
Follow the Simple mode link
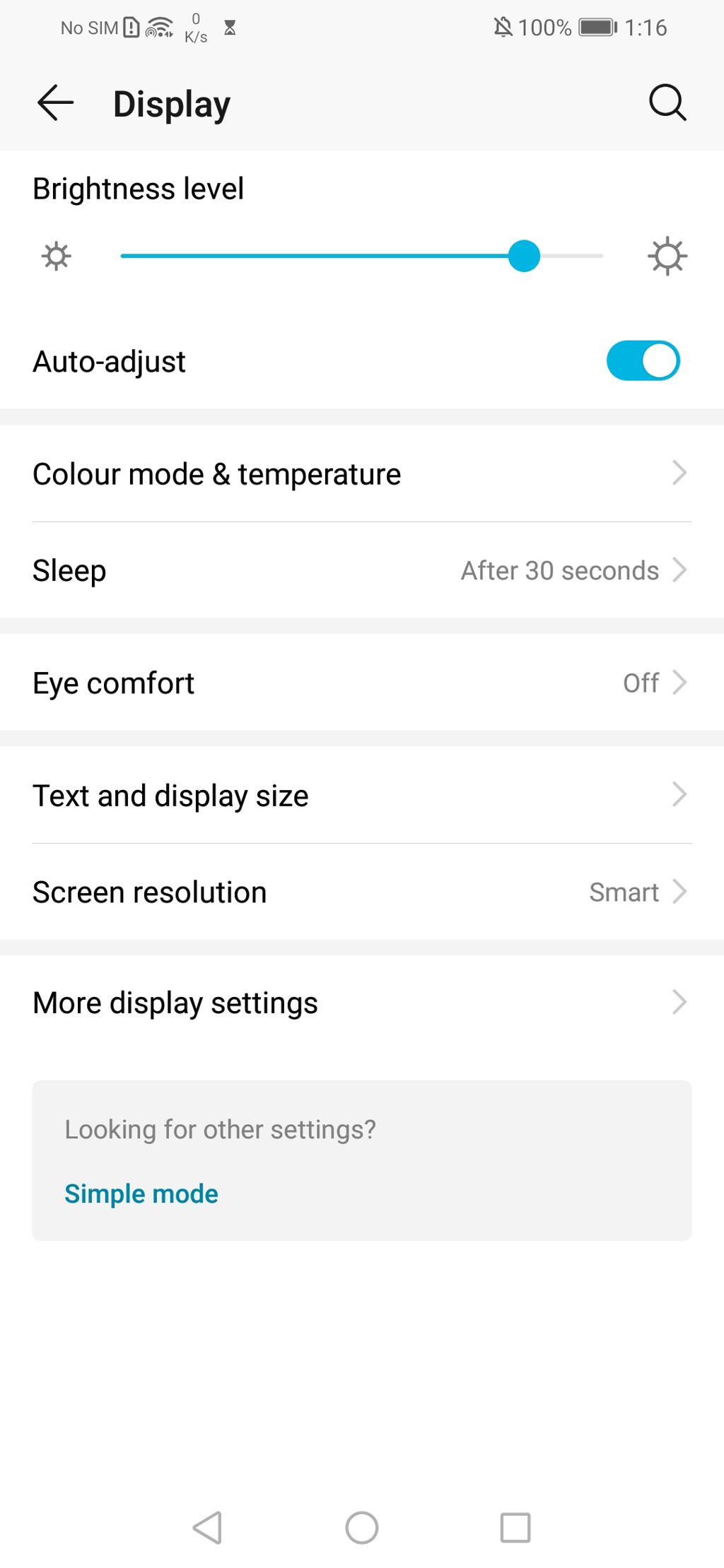point(141,1193)
